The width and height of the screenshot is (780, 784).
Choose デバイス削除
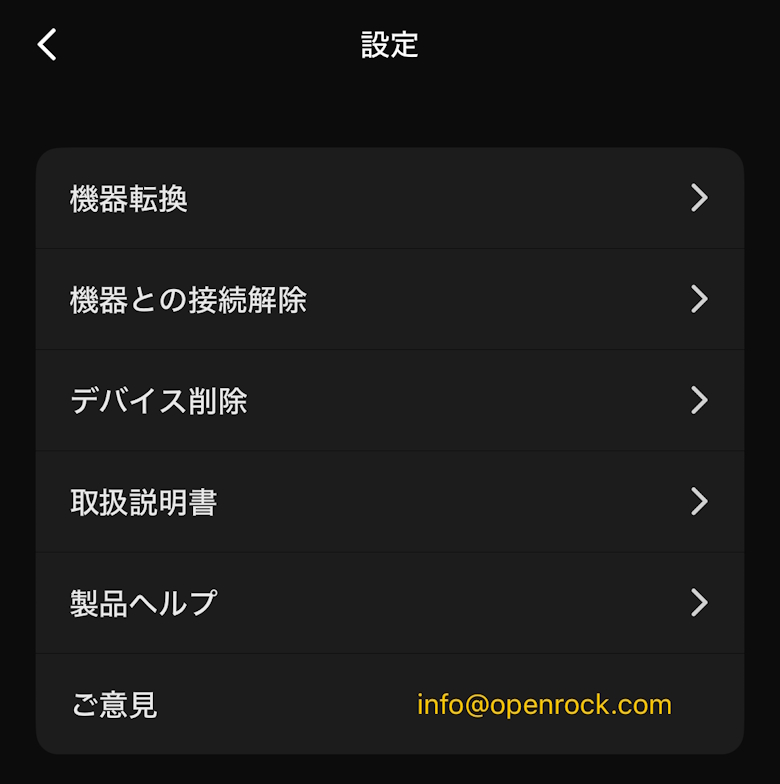coord(389,401)
